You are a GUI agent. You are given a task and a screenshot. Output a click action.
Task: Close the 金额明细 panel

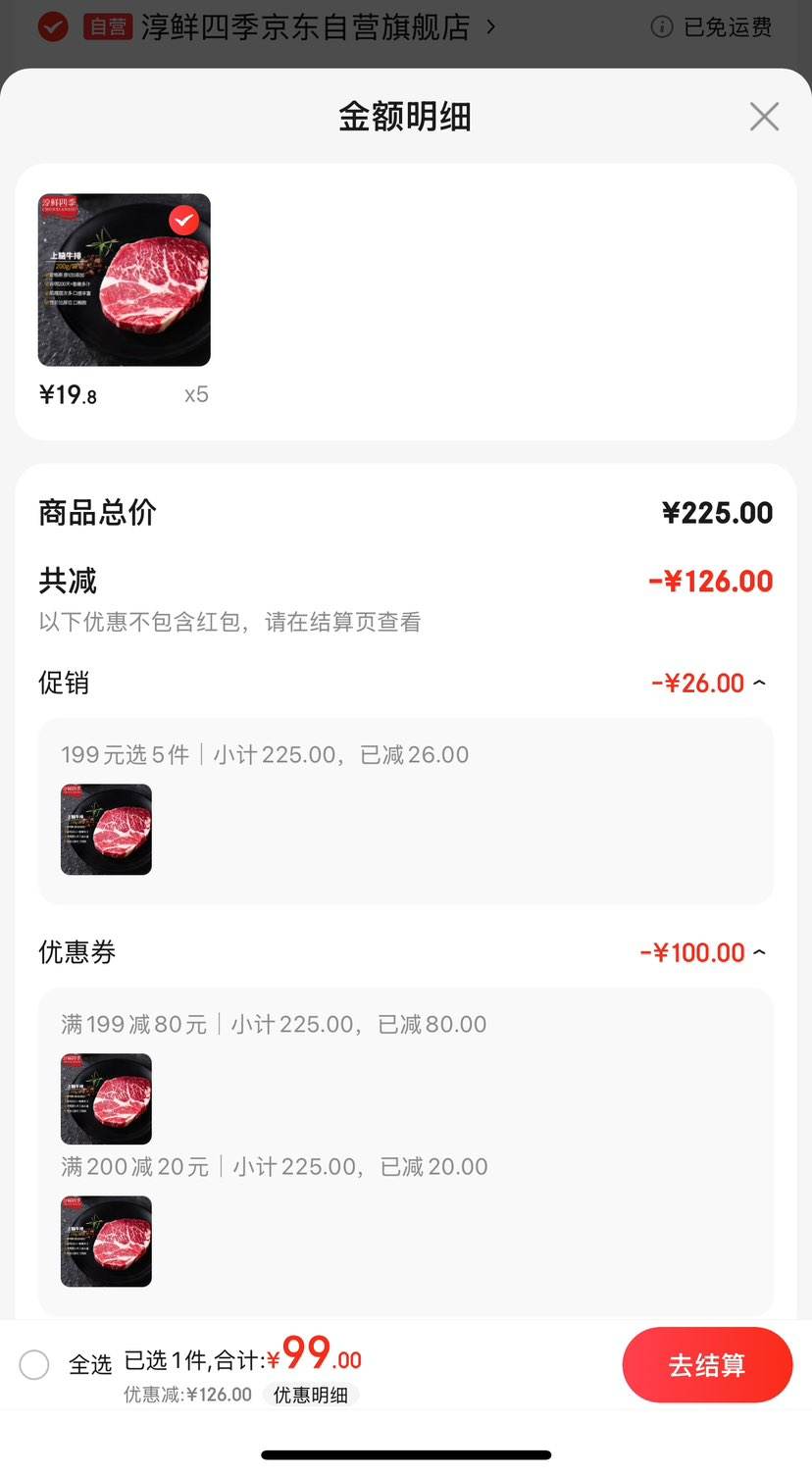764,117
